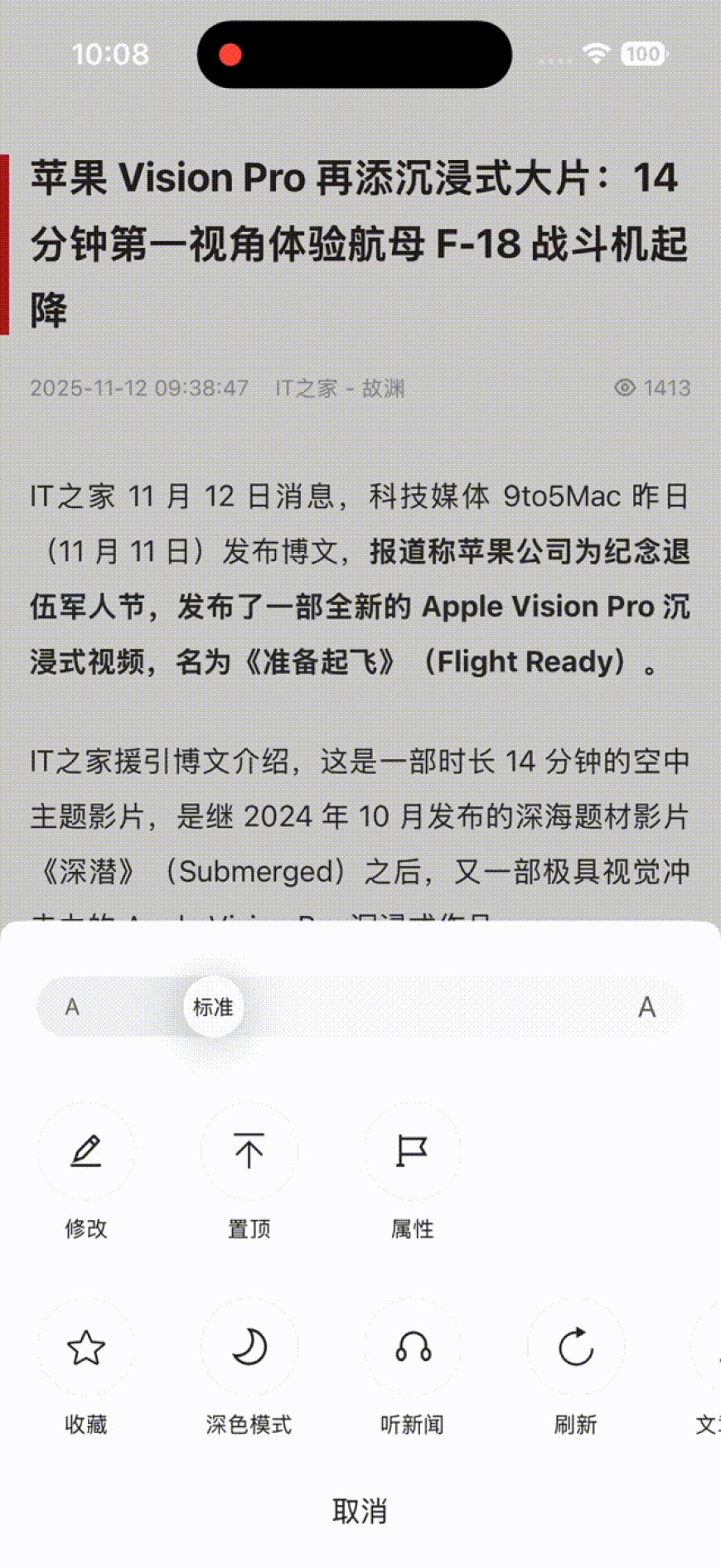Tap the 刷新 refresh icon
The height and width of the screenshot is (1568, 721).
[574, 1347]
